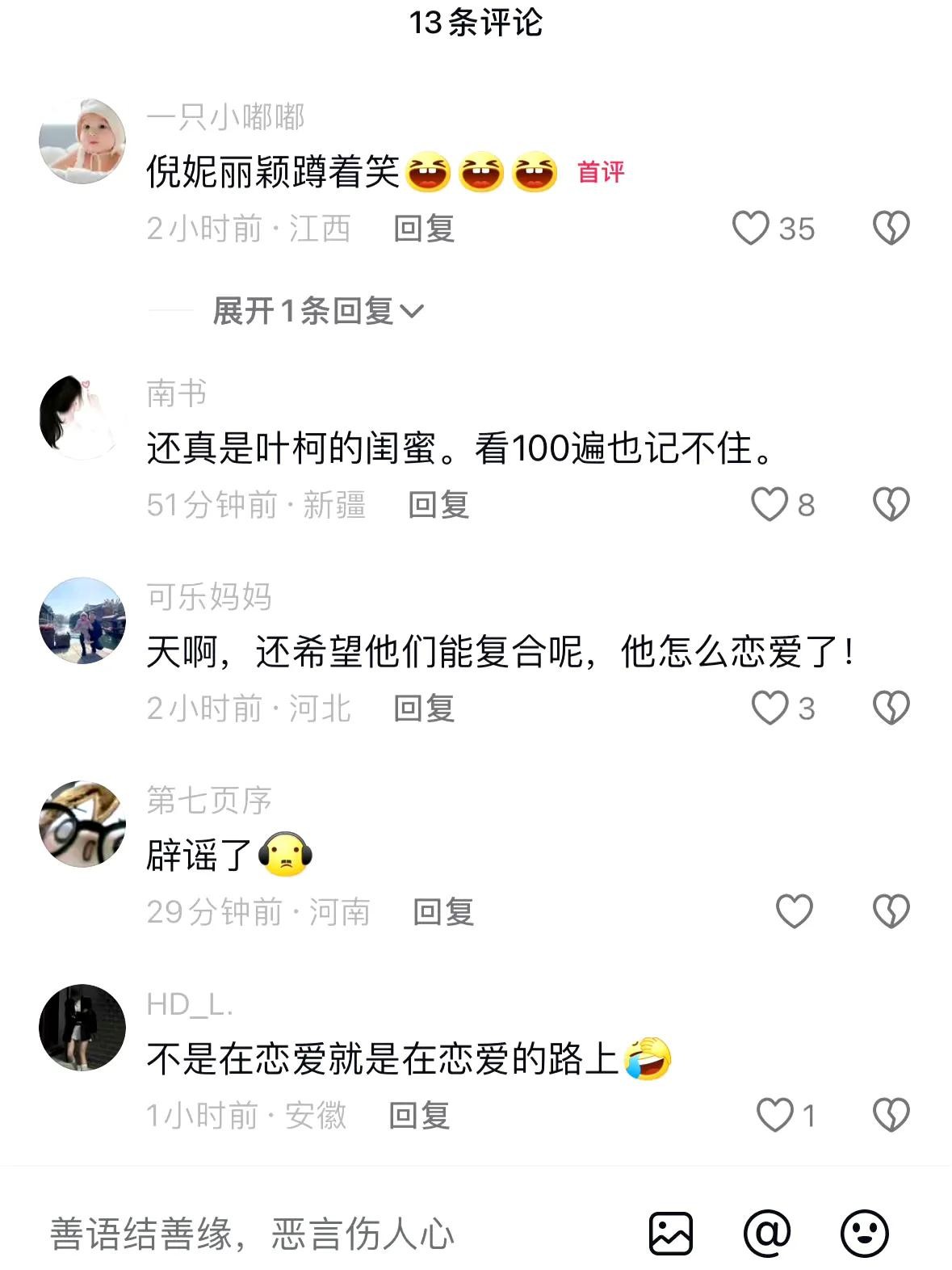Reply to 一只小嘟嘟's comment
The width and height of the screenshot is (952, 1270).
point(424,229)
